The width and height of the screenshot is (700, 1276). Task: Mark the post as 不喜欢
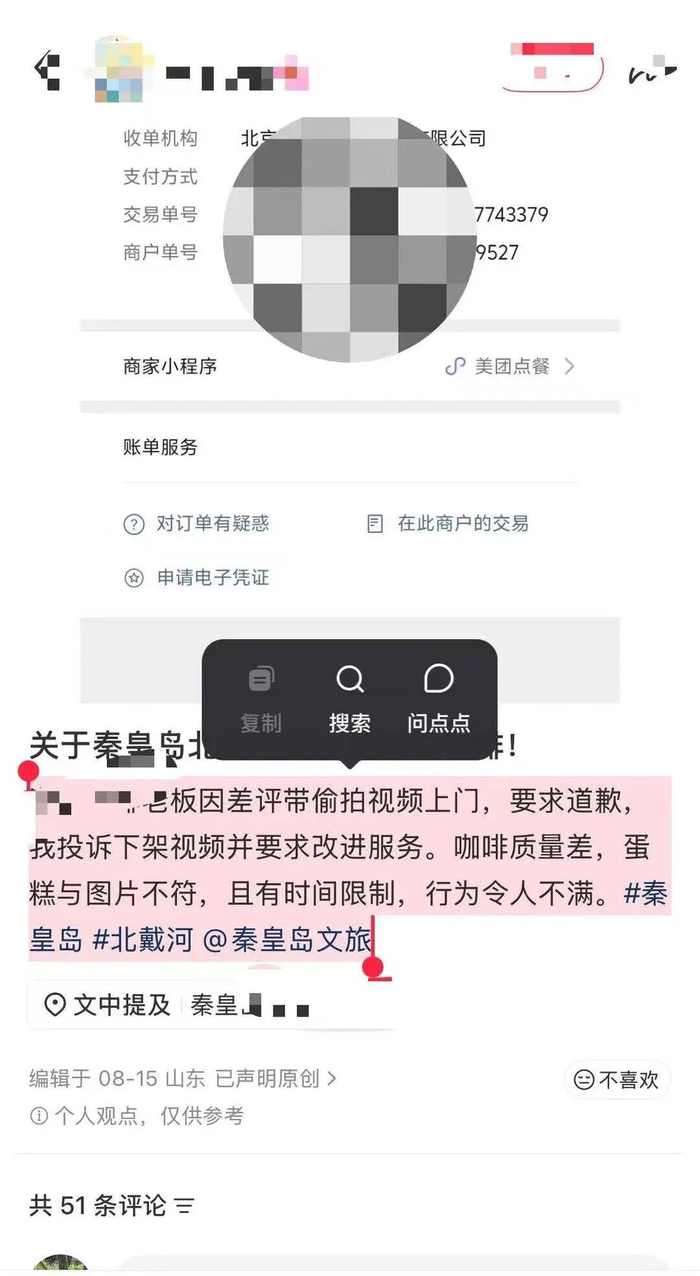click(x=617, y=1080)
